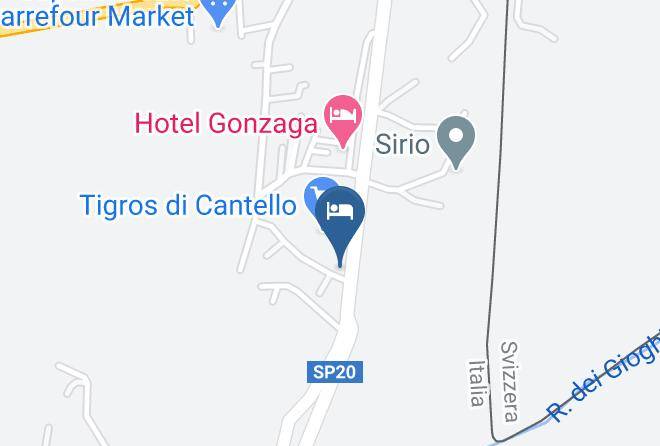The height and width of the screenshot is (446, 660).
Task: Open the Hotel Gonzaga map pin
Action: coord(343,120)
